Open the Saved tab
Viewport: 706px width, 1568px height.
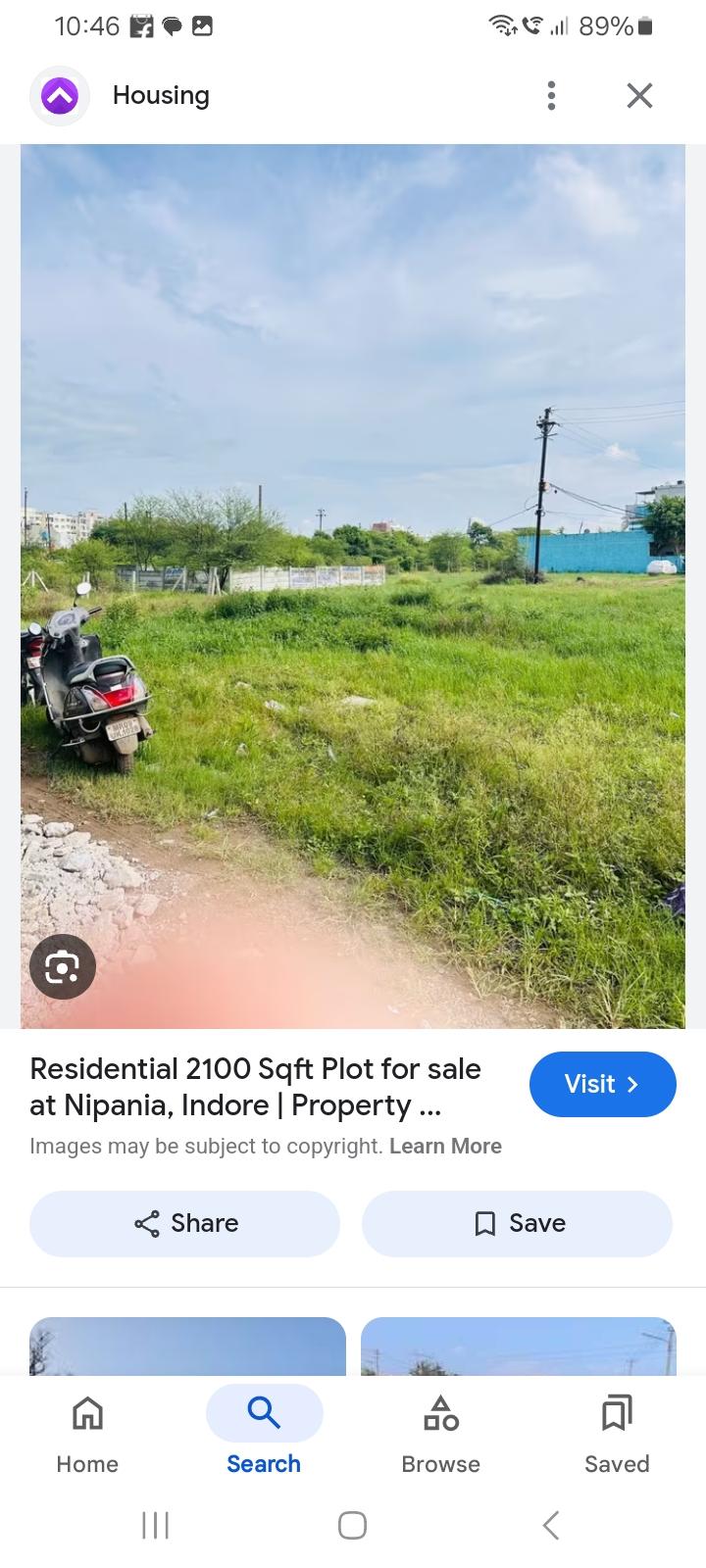pos(617,1434)
